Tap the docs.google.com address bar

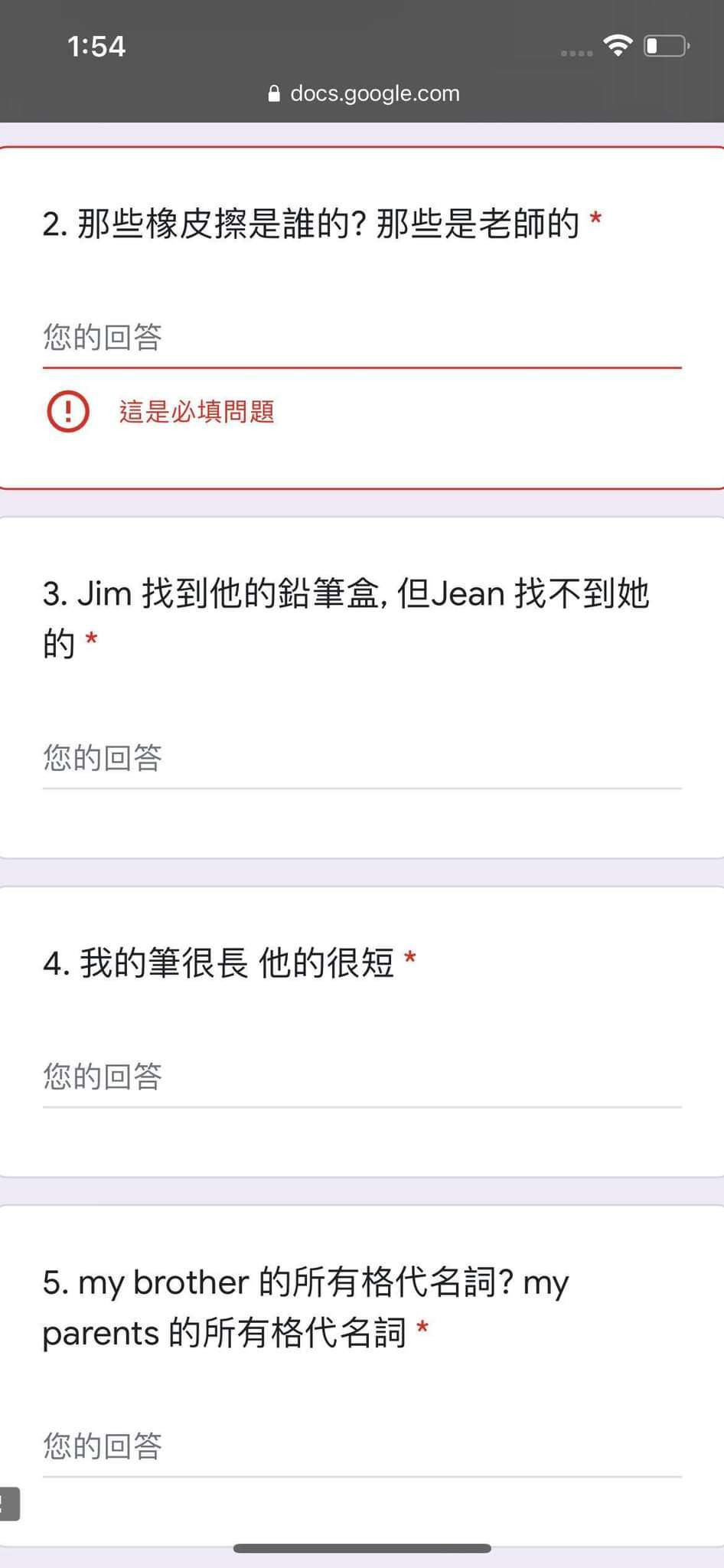pyautogui.click(x=364, y=93)
